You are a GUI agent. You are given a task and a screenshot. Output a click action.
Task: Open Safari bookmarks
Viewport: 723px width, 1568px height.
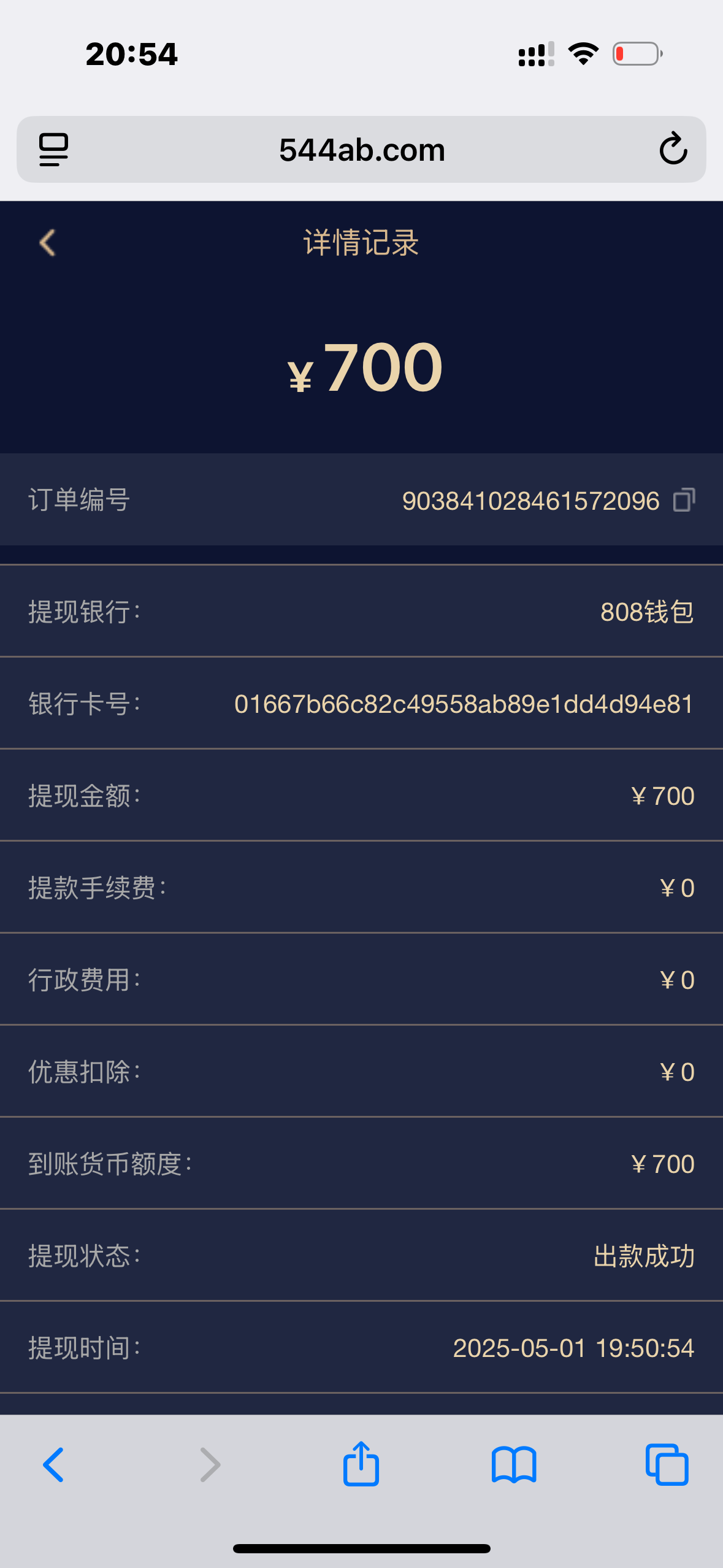(x=514, y=1465)
